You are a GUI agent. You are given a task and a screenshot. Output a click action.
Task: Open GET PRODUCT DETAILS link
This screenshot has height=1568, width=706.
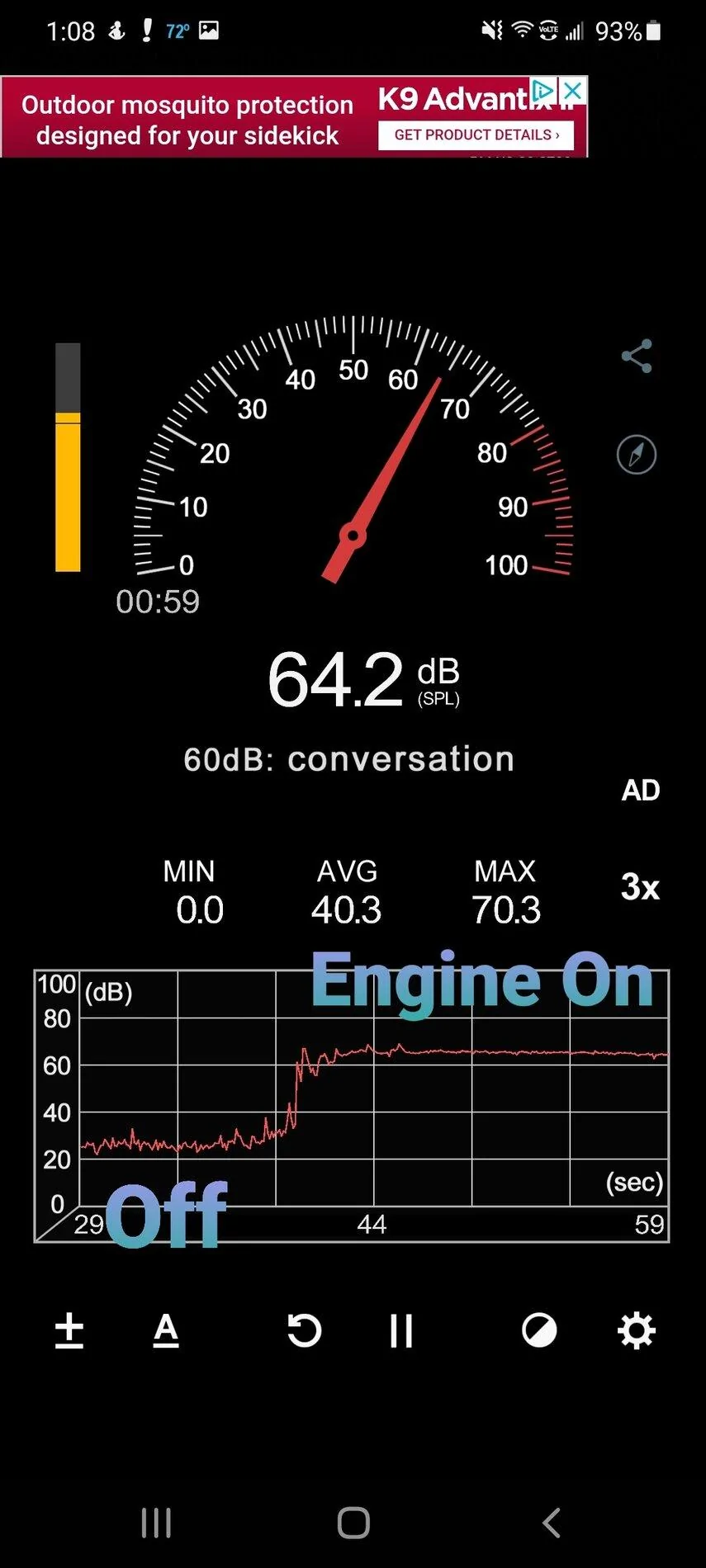[477, 135]
